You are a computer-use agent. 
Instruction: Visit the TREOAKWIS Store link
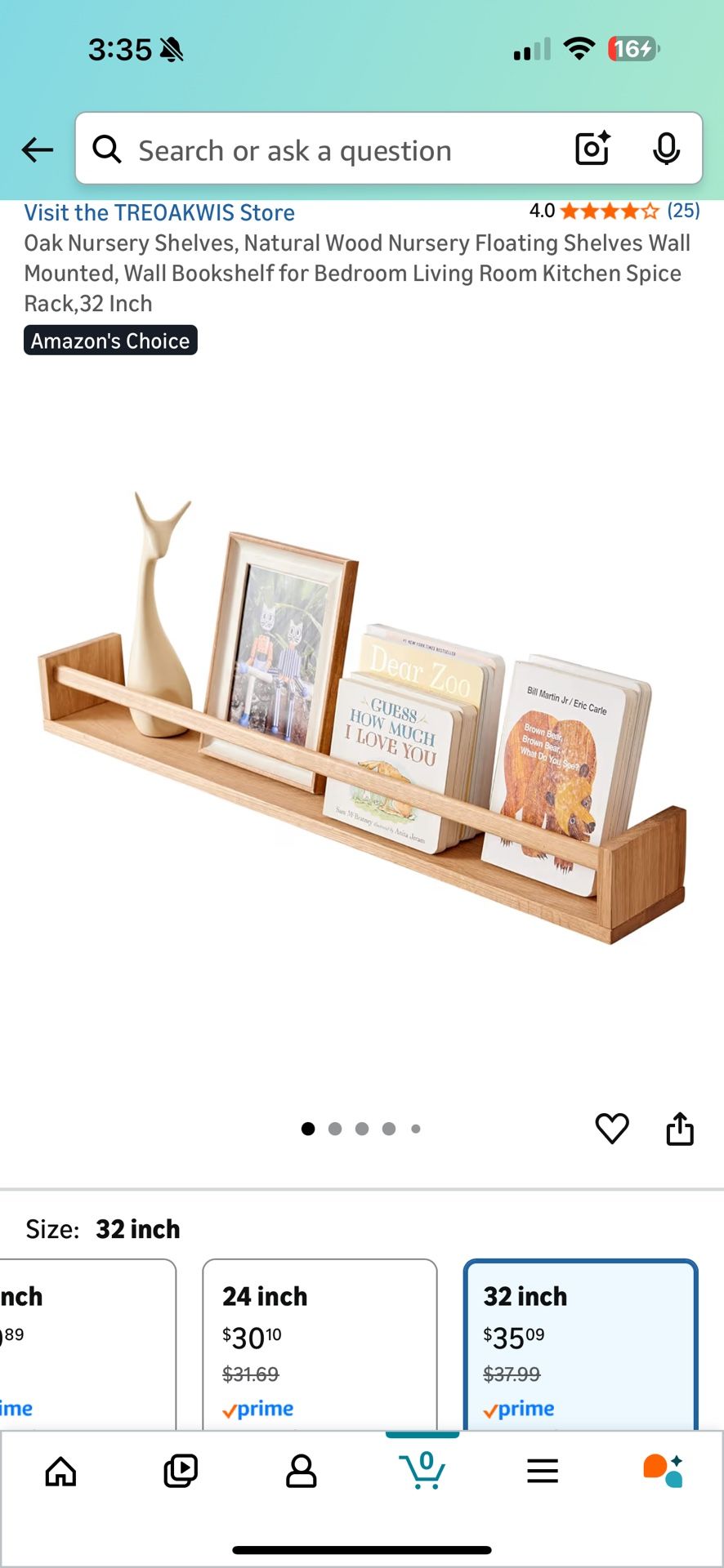(x=160, y=212)
